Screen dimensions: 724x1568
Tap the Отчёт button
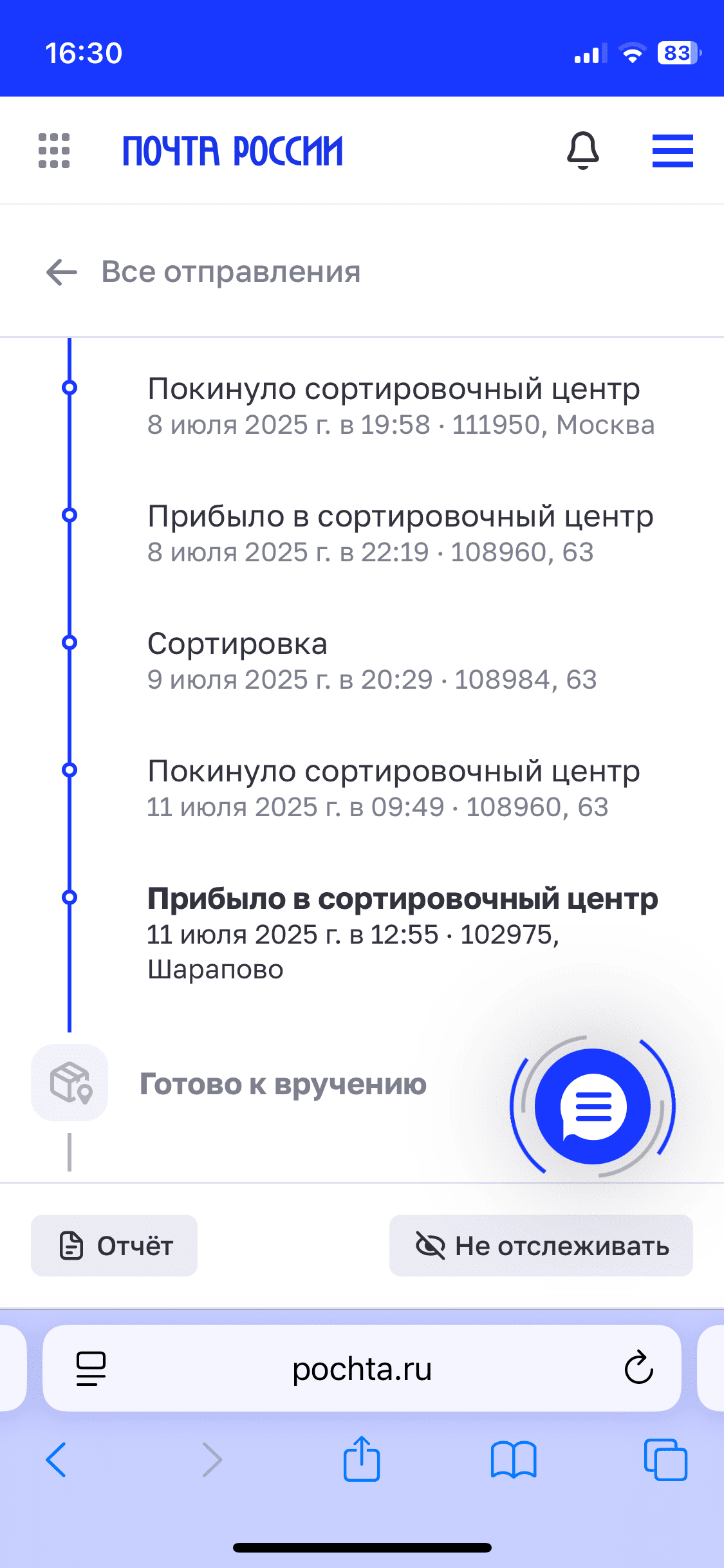pyautogui.click(x=114, y=1246)
